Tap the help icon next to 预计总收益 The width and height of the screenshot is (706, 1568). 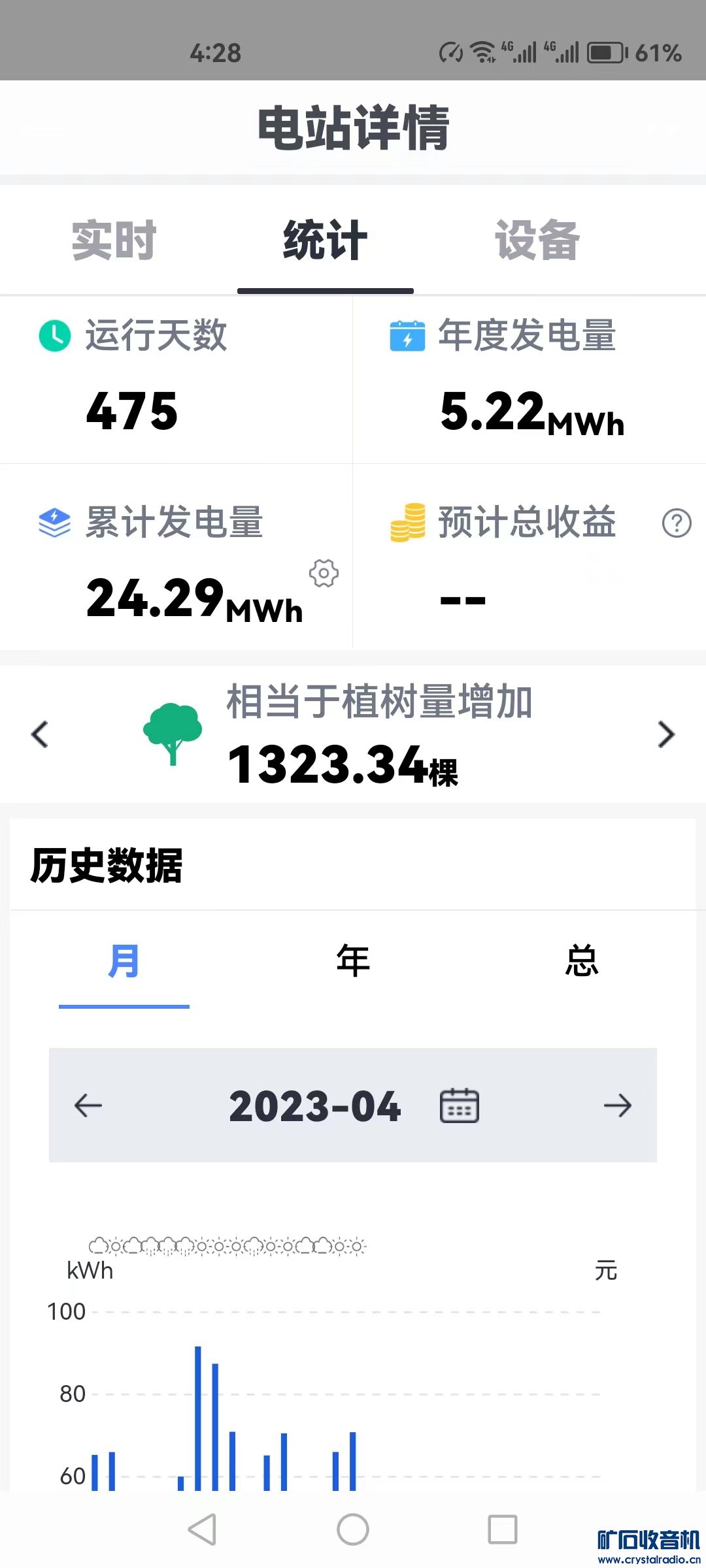(x=677, y=523)
